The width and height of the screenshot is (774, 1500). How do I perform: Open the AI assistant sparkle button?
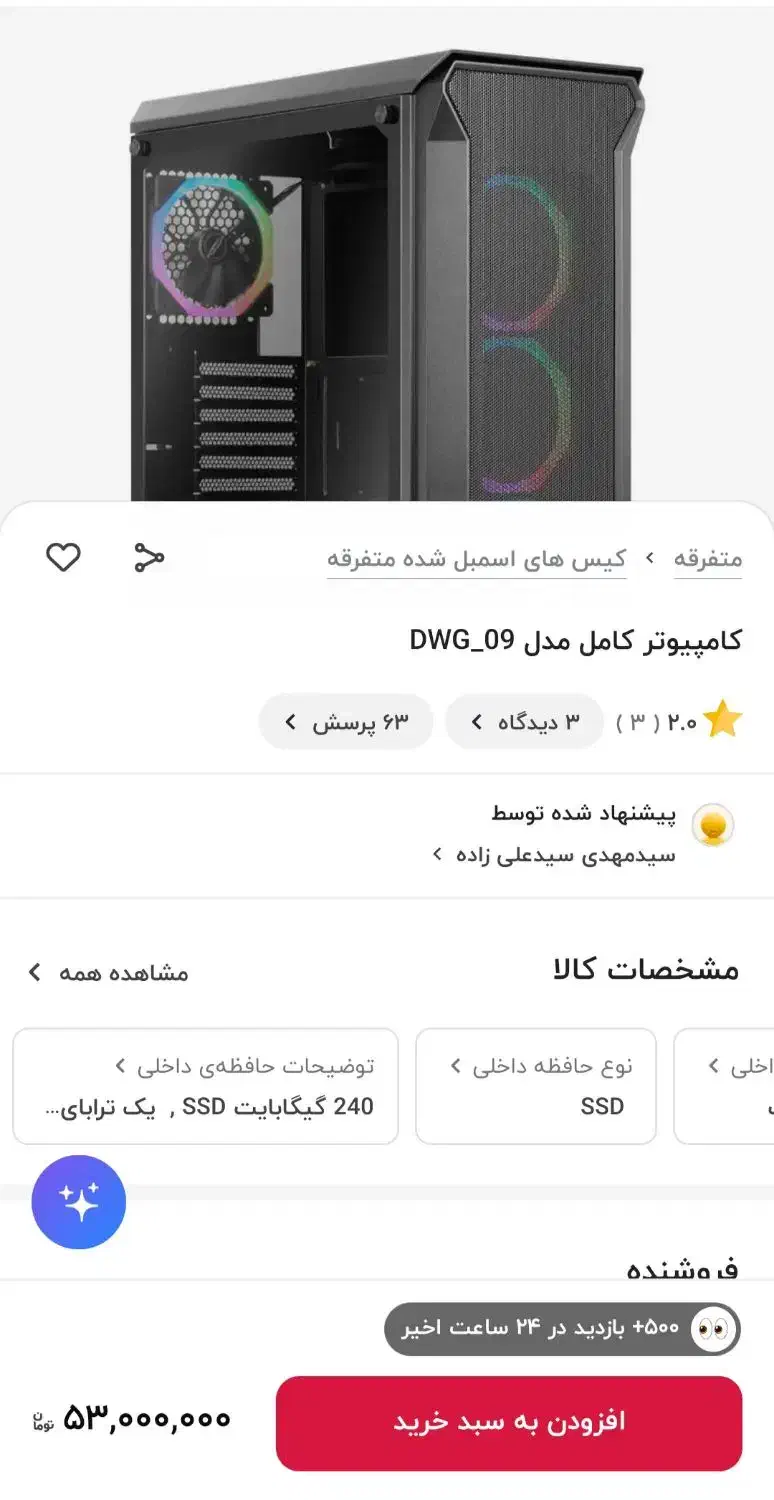pos(78,1203)
